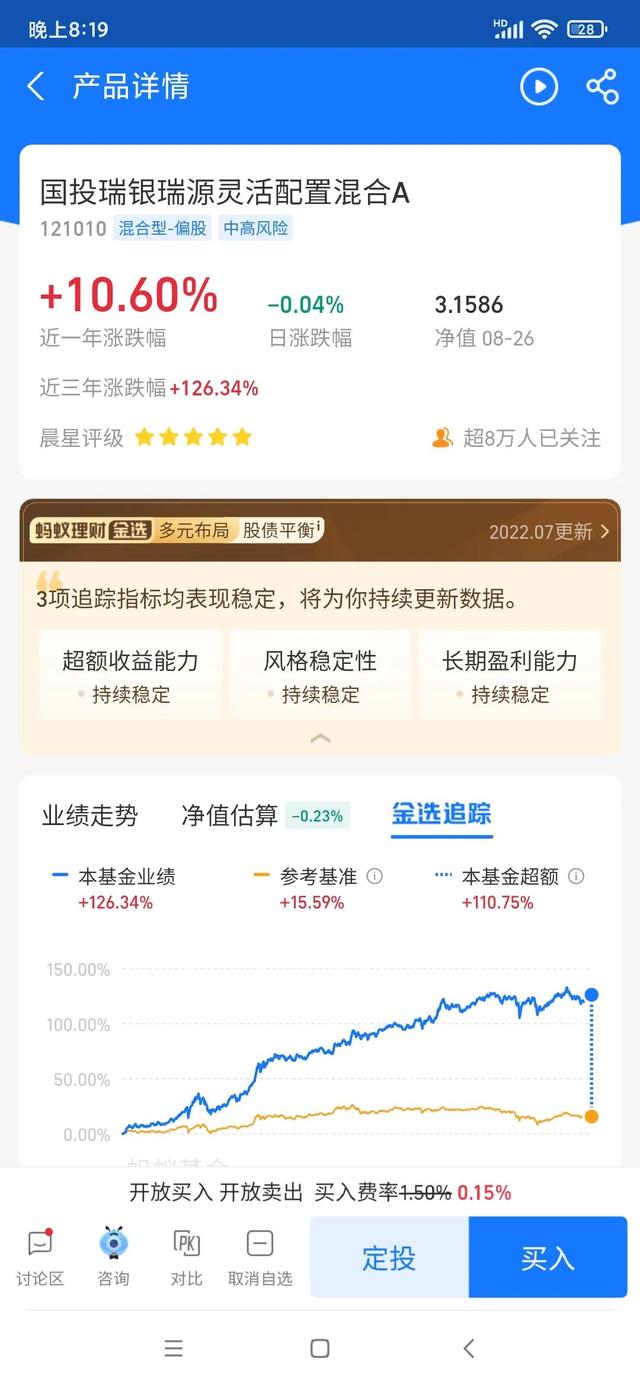The height and width of the screenshot is (1387, 640).
Task: Show info about 本基金超额
Action: (577, 876)
